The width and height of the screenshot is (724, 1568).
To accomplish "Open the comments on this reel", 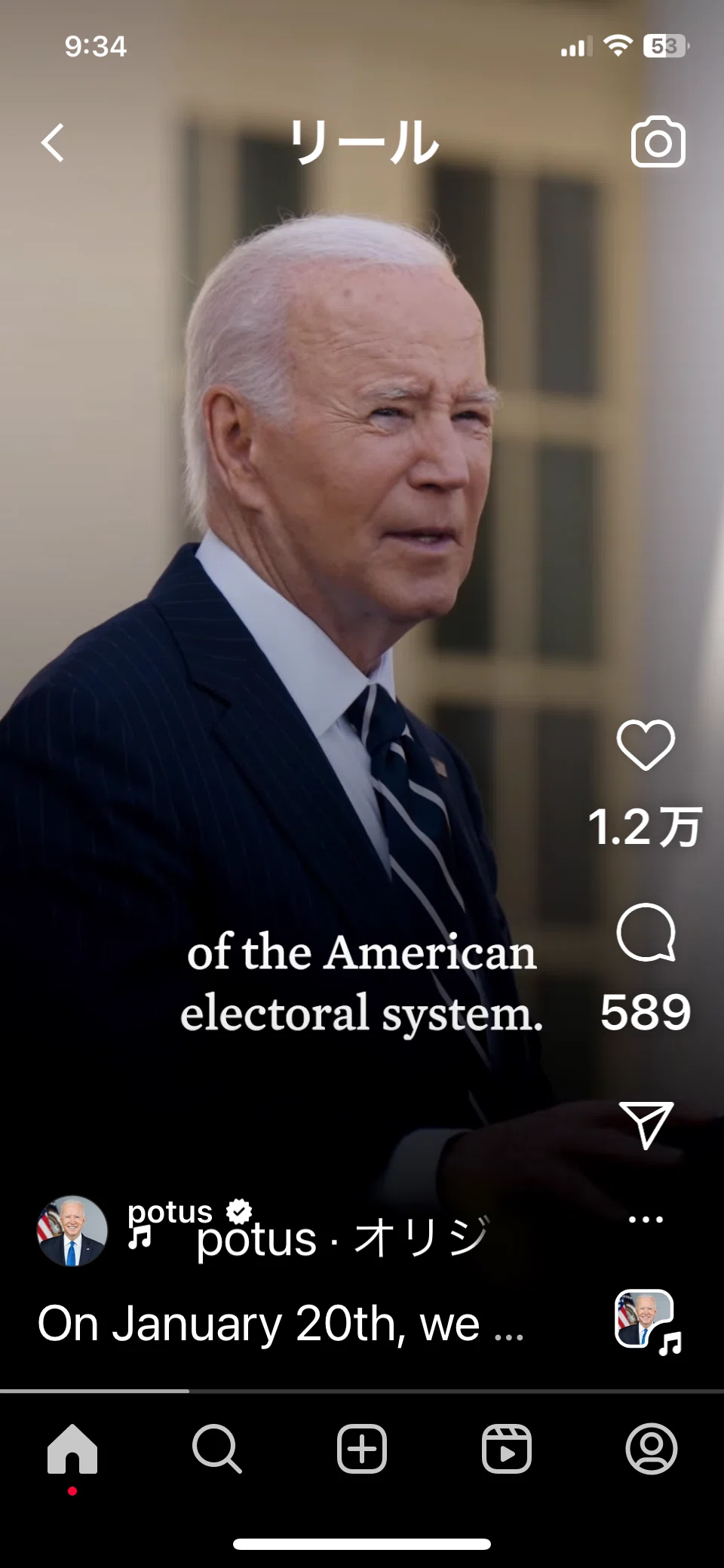I will click(x=646, y=932).
